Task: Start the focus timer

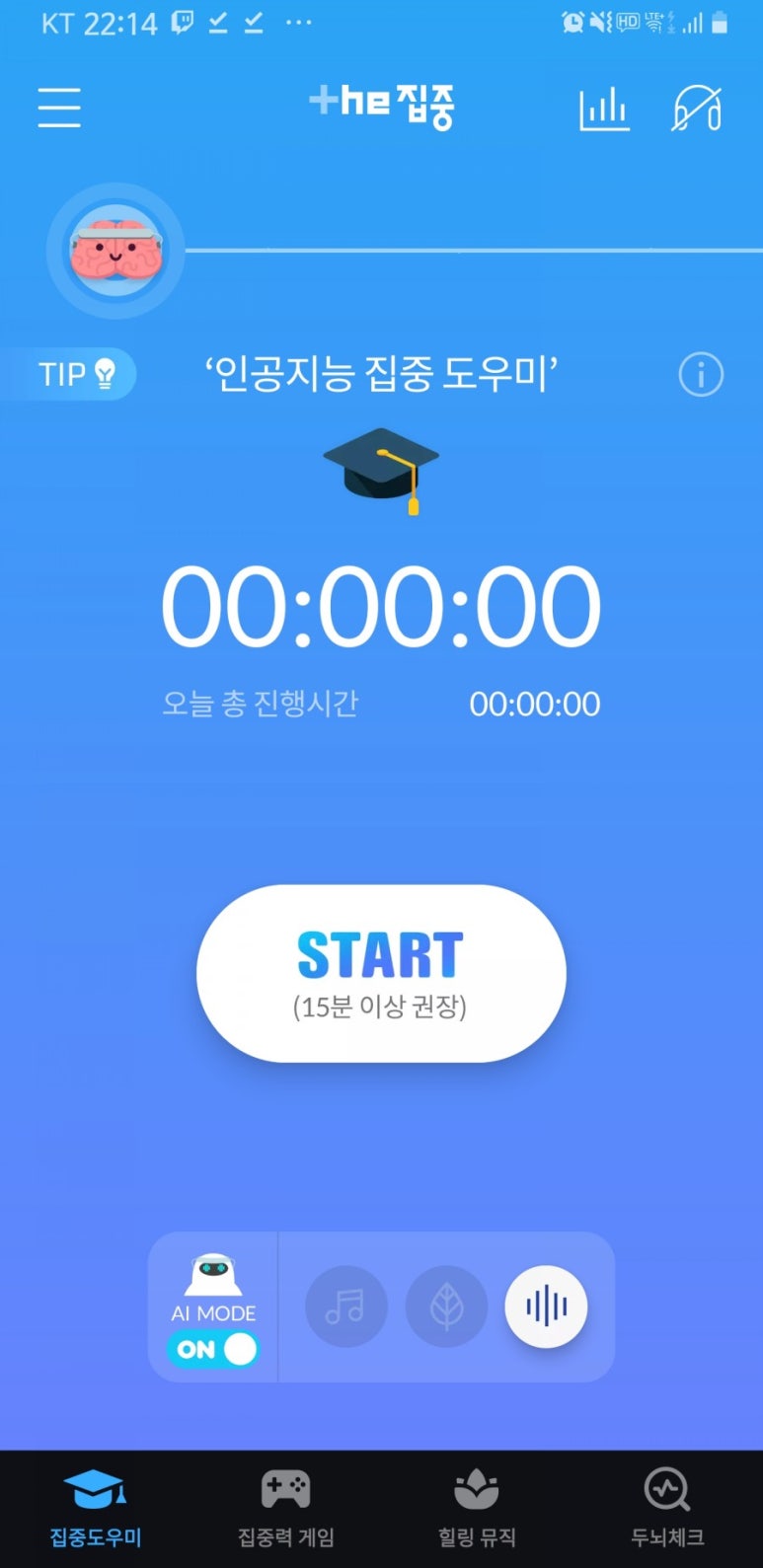Action: [x=381, y=973]
